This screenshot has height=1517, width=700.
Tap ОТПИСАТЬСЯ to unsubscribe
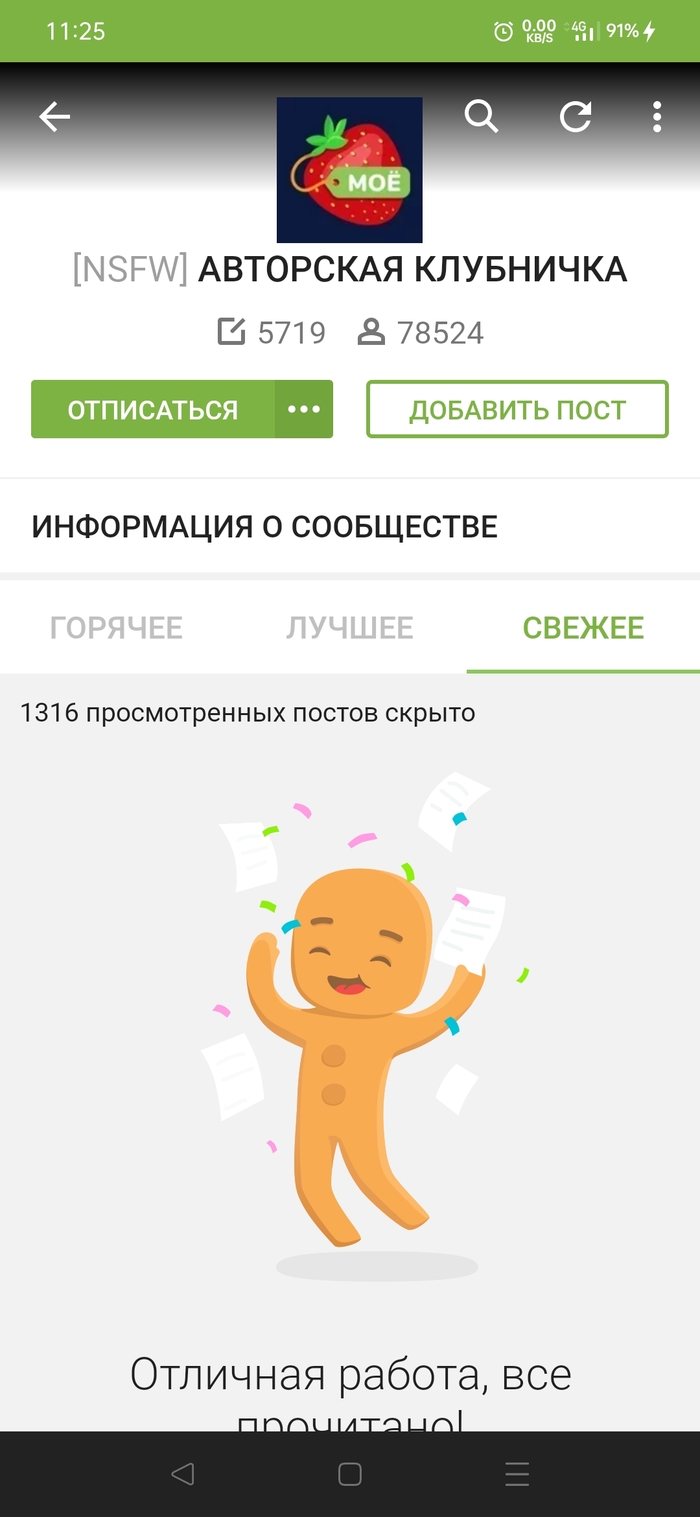(153, 410)
